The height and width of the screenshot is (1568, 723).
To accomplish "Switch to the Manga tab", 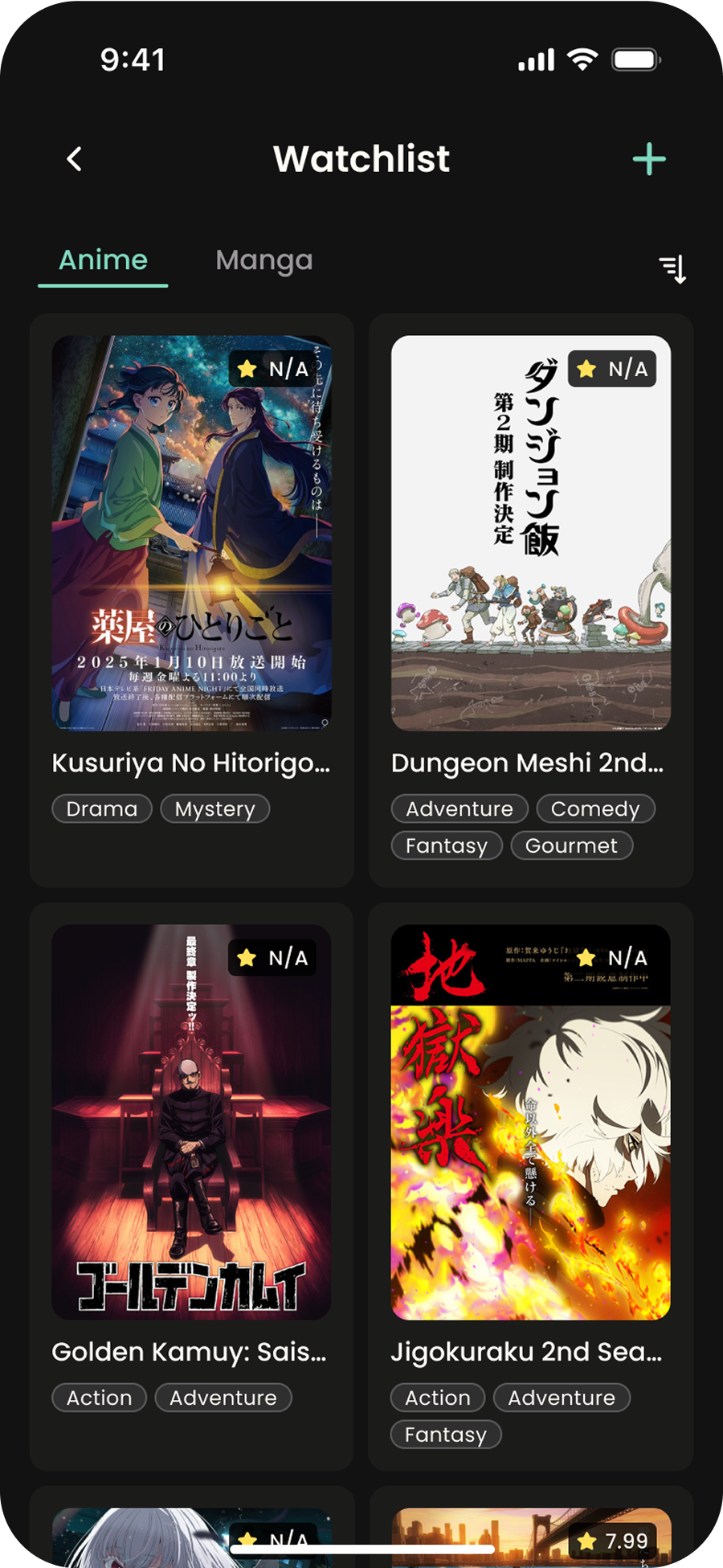I will tap(263, 260).
